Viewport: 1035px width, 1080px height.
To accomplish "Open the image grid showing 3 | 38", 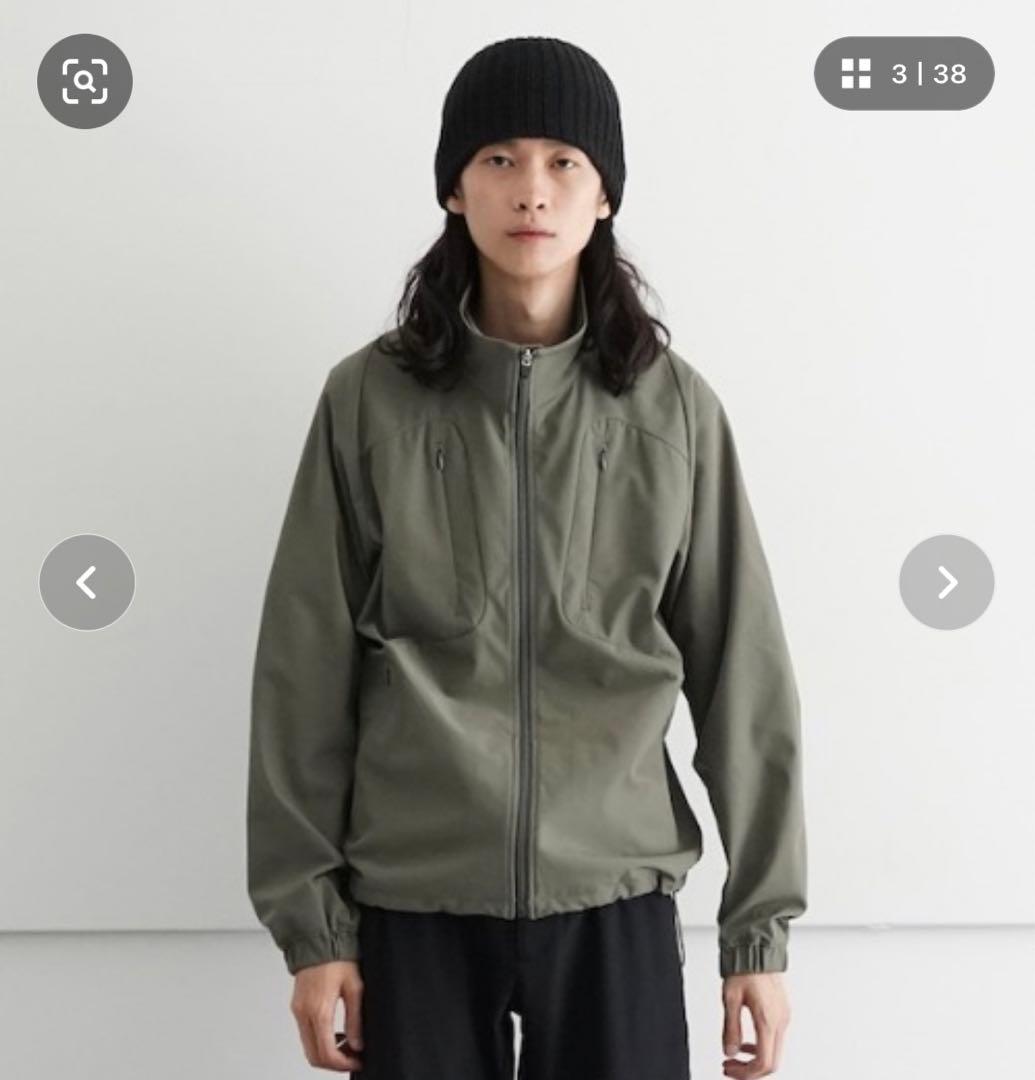I will point(903,73).
